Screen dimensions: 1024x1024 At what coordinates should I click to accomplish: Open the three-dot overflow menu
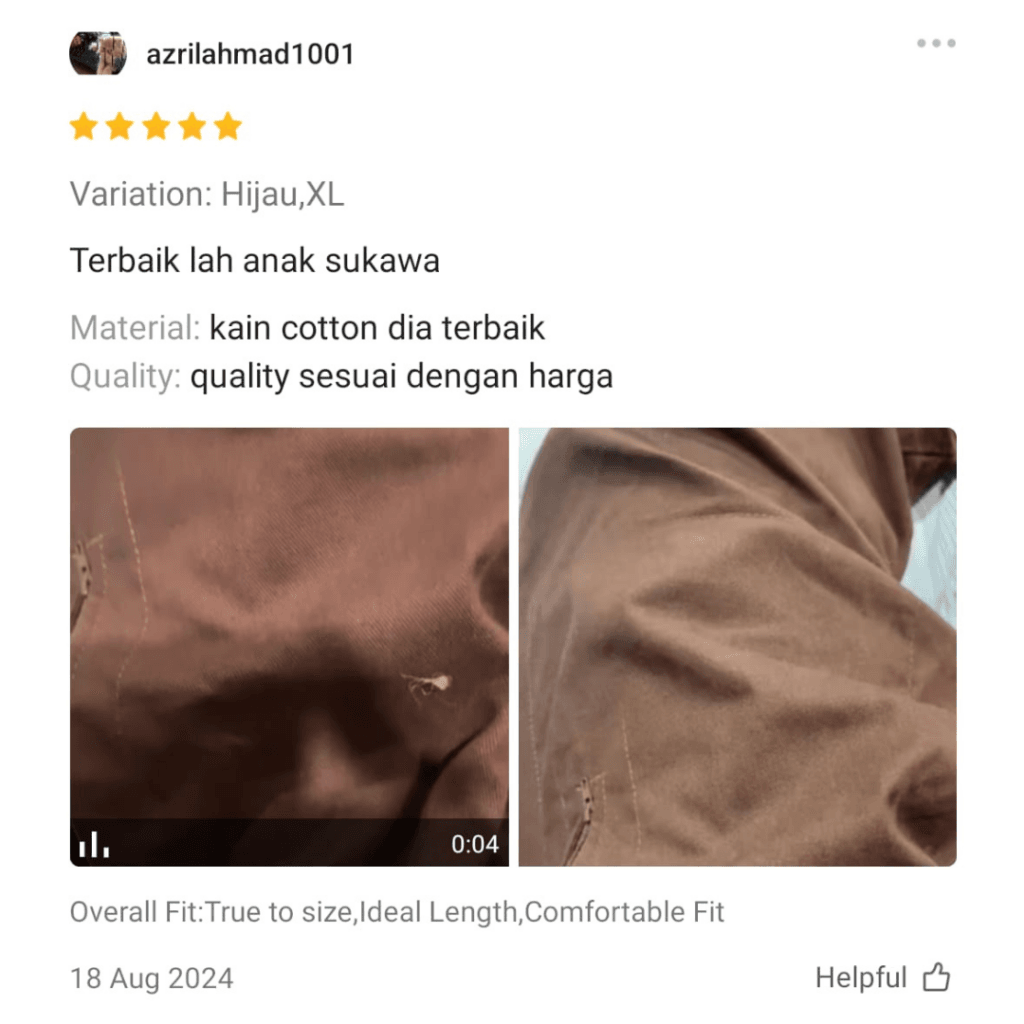coord(936,44)
